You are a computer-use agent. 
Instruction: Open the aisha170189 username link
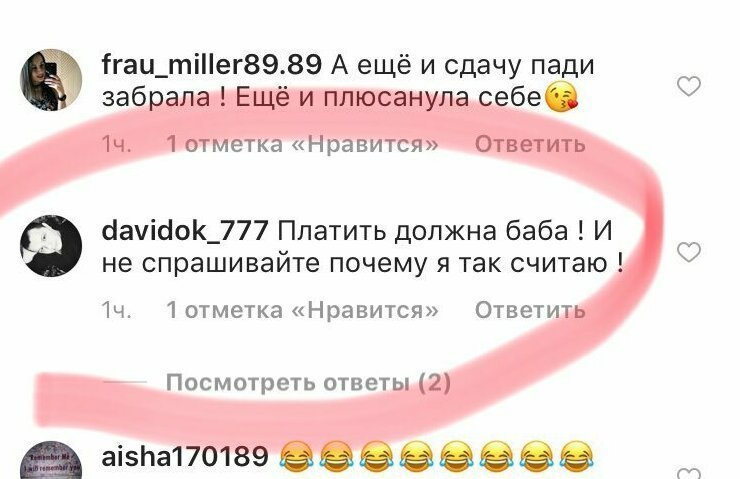(x=185, y=458)
